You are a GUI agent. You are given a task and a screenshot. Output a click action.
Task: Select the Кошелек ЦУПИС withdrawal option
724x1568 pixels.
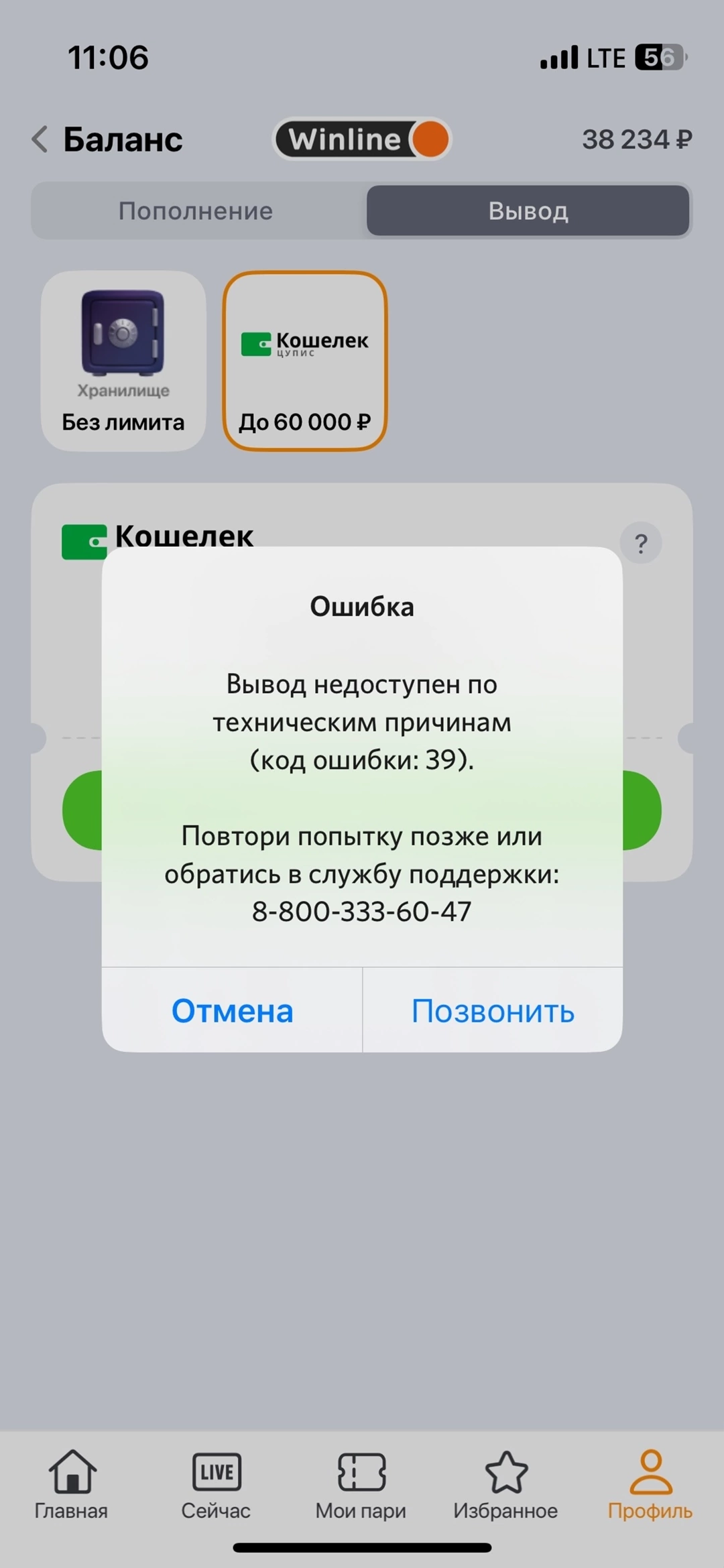pyautogui.click(x=305, y=361)
